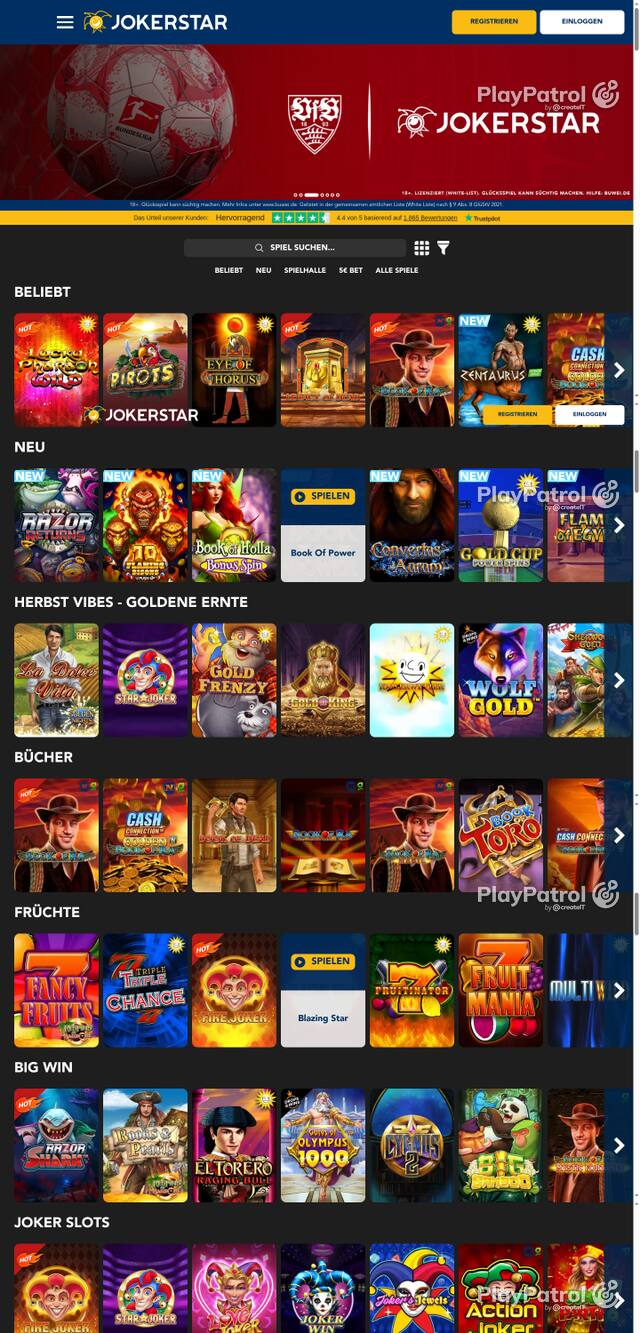
Task: Play Book Of Power via Spielen tile
Action: pyautogui.click(x=323, y=496)
